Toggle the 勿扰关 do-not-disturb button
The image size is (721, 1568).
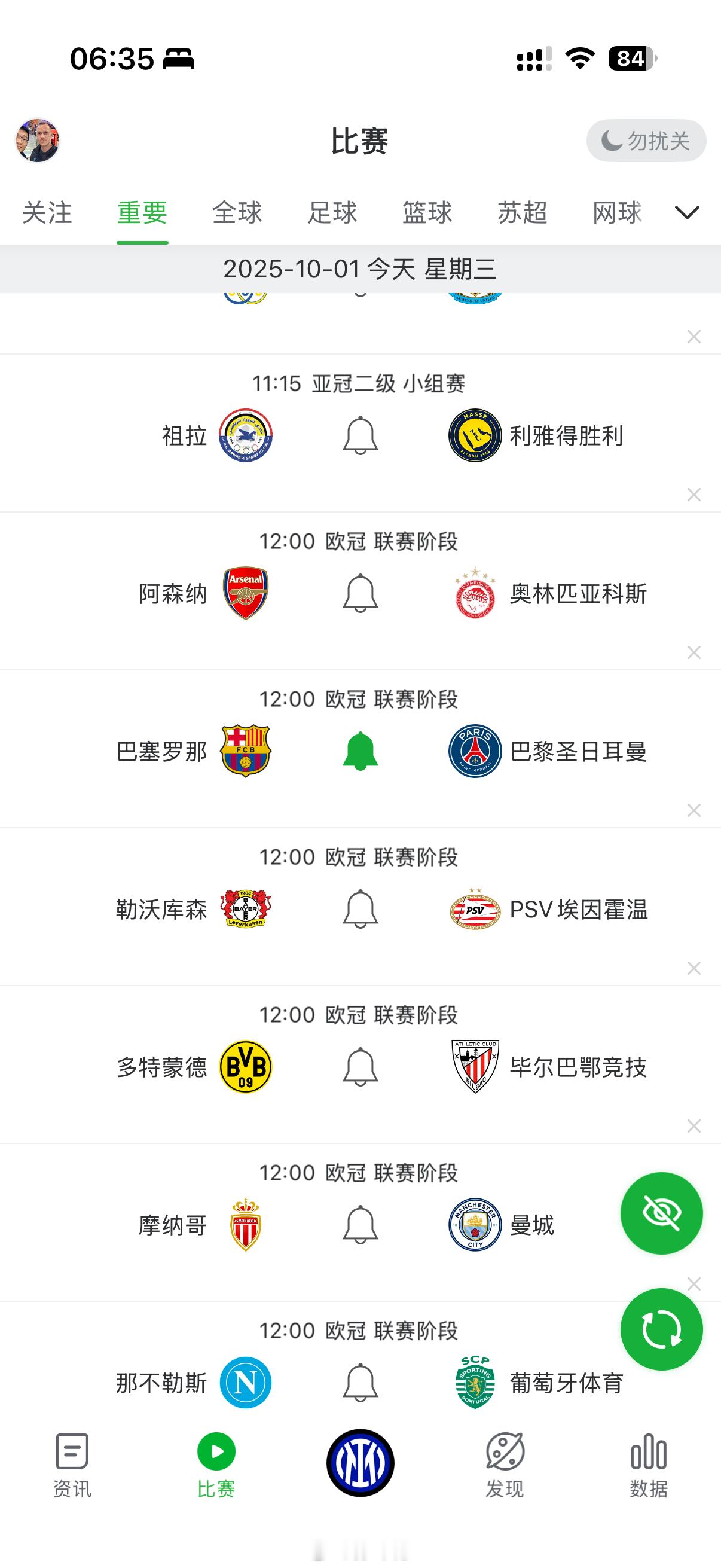click(646, 141)
